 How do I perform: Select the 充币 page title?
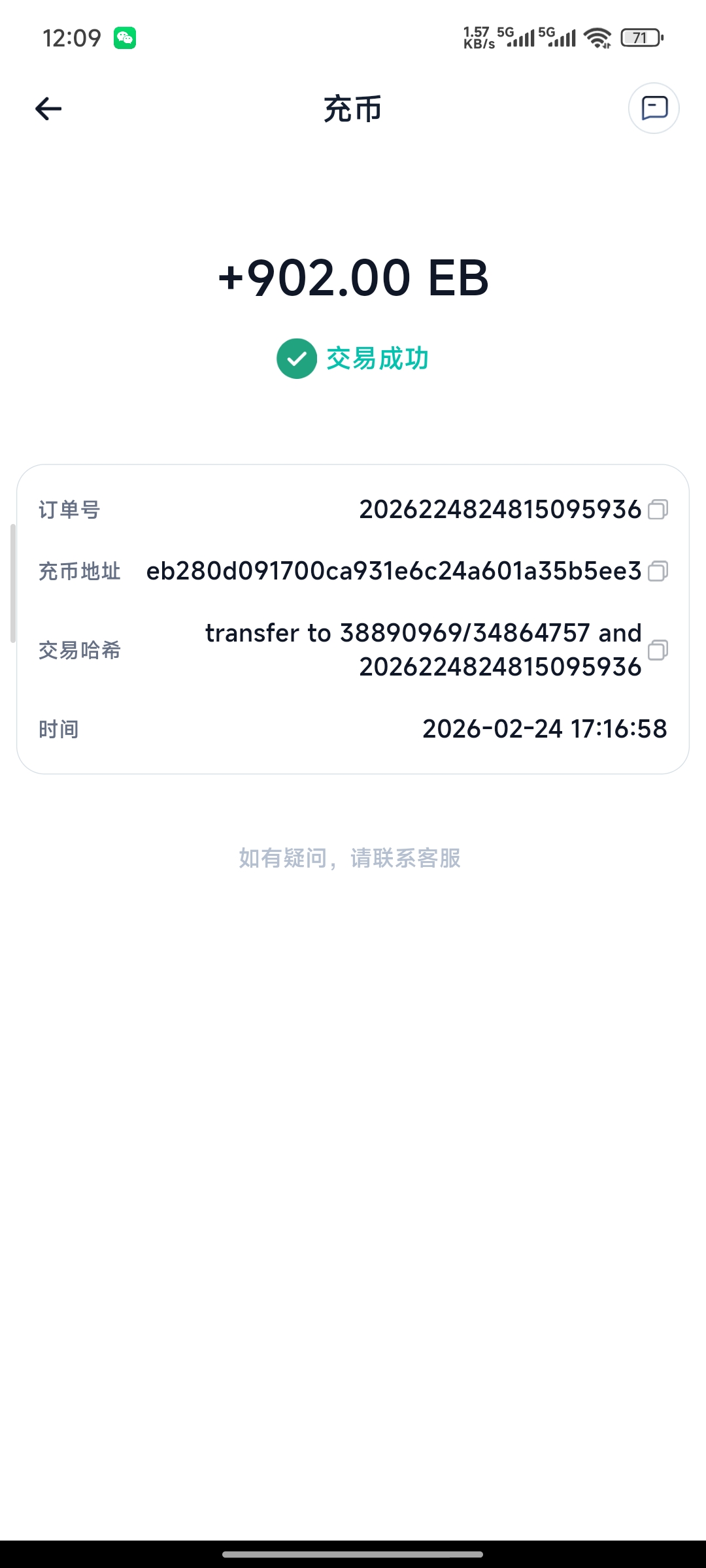pyautogui.click(x=353, y=110)
